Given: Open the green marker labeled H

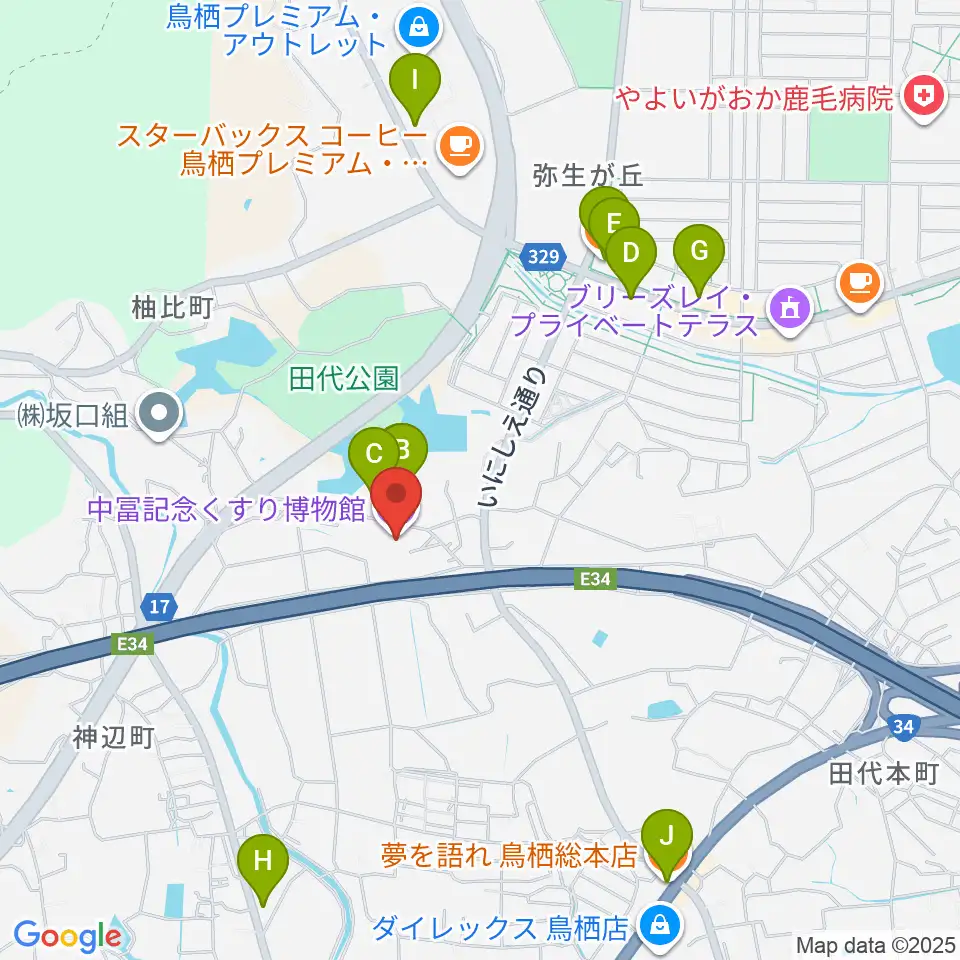Looking at the screenshot, I should (x=263, y=869).
